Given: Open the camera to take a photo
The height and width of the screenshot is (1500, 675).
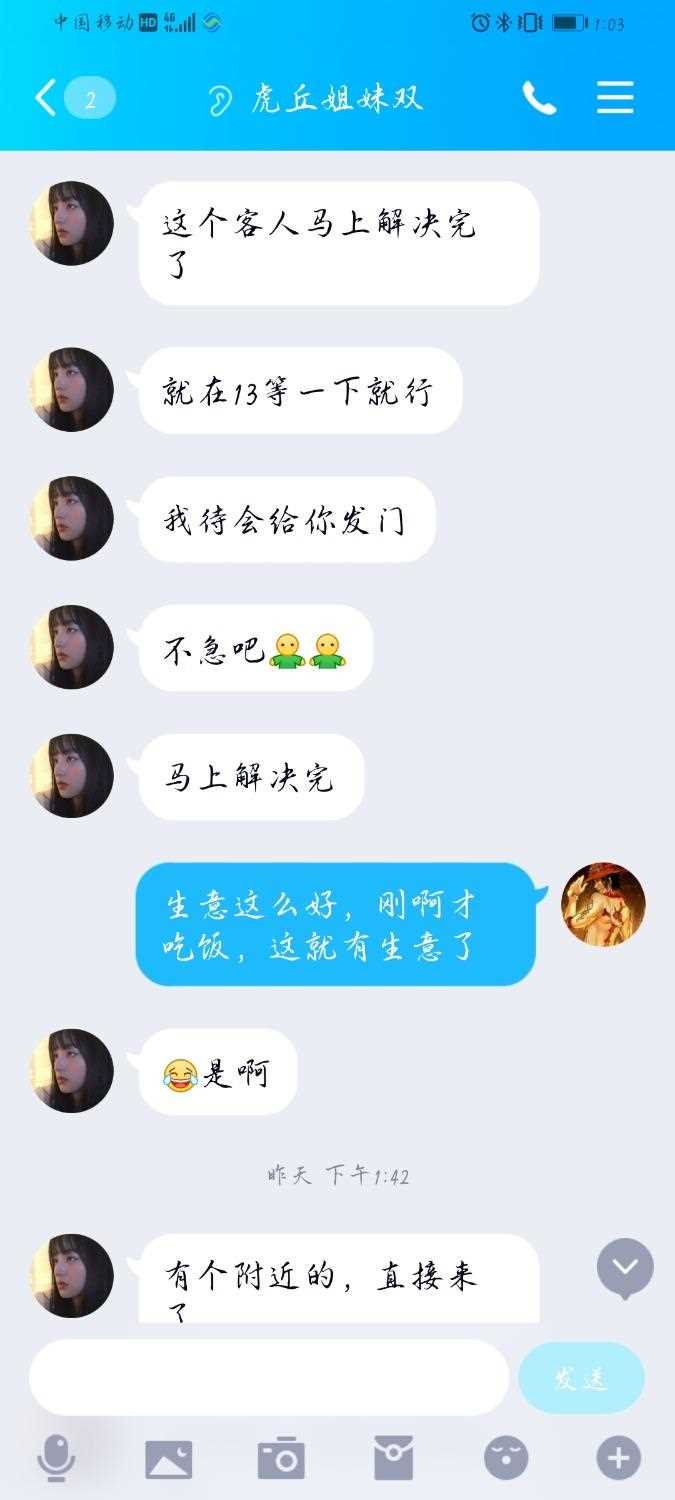Looking at the screenshot, I should point(281,1458).
